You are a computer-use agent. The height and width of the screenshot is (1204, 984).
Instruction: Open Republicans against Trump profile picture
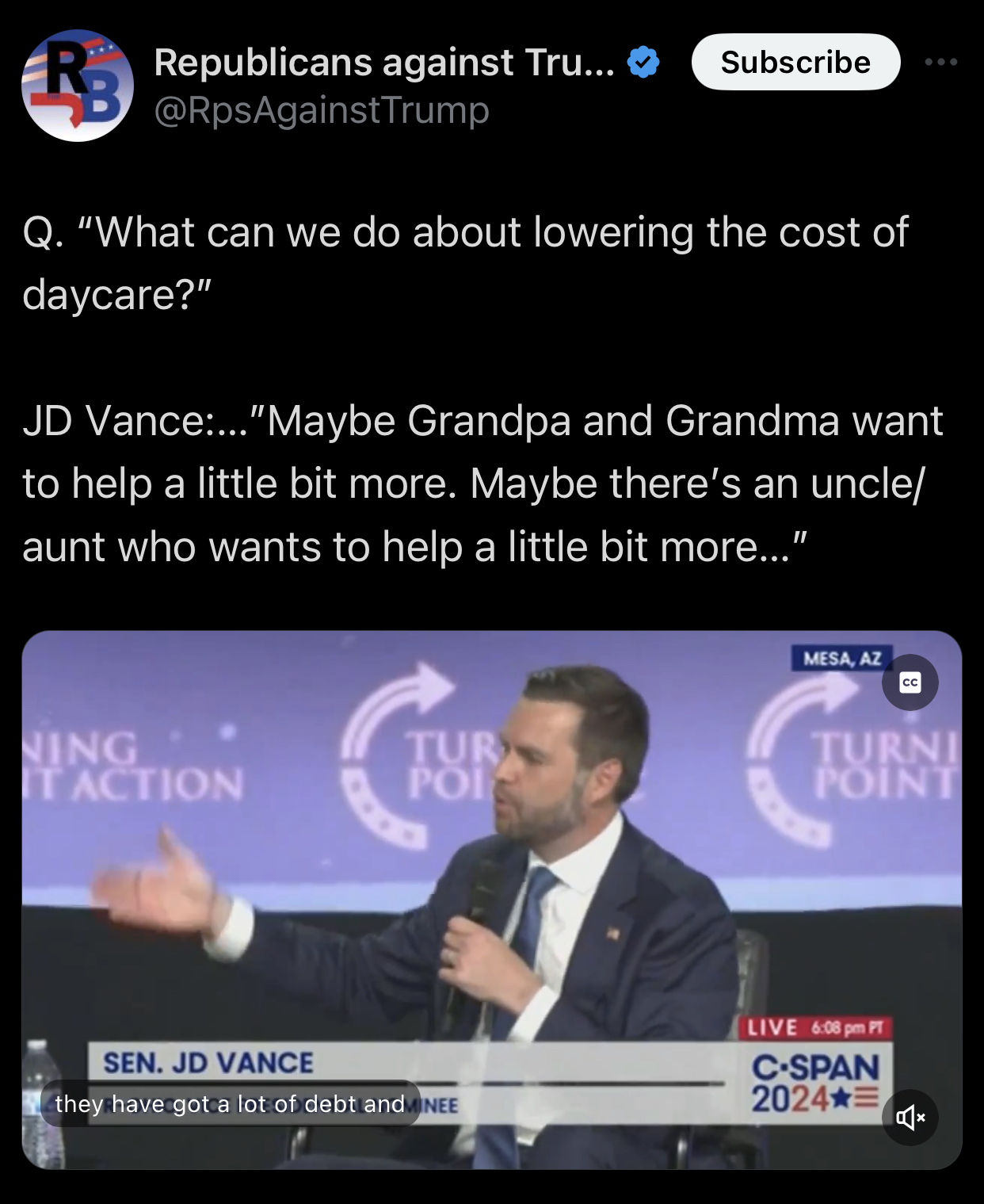click(77, 86)
